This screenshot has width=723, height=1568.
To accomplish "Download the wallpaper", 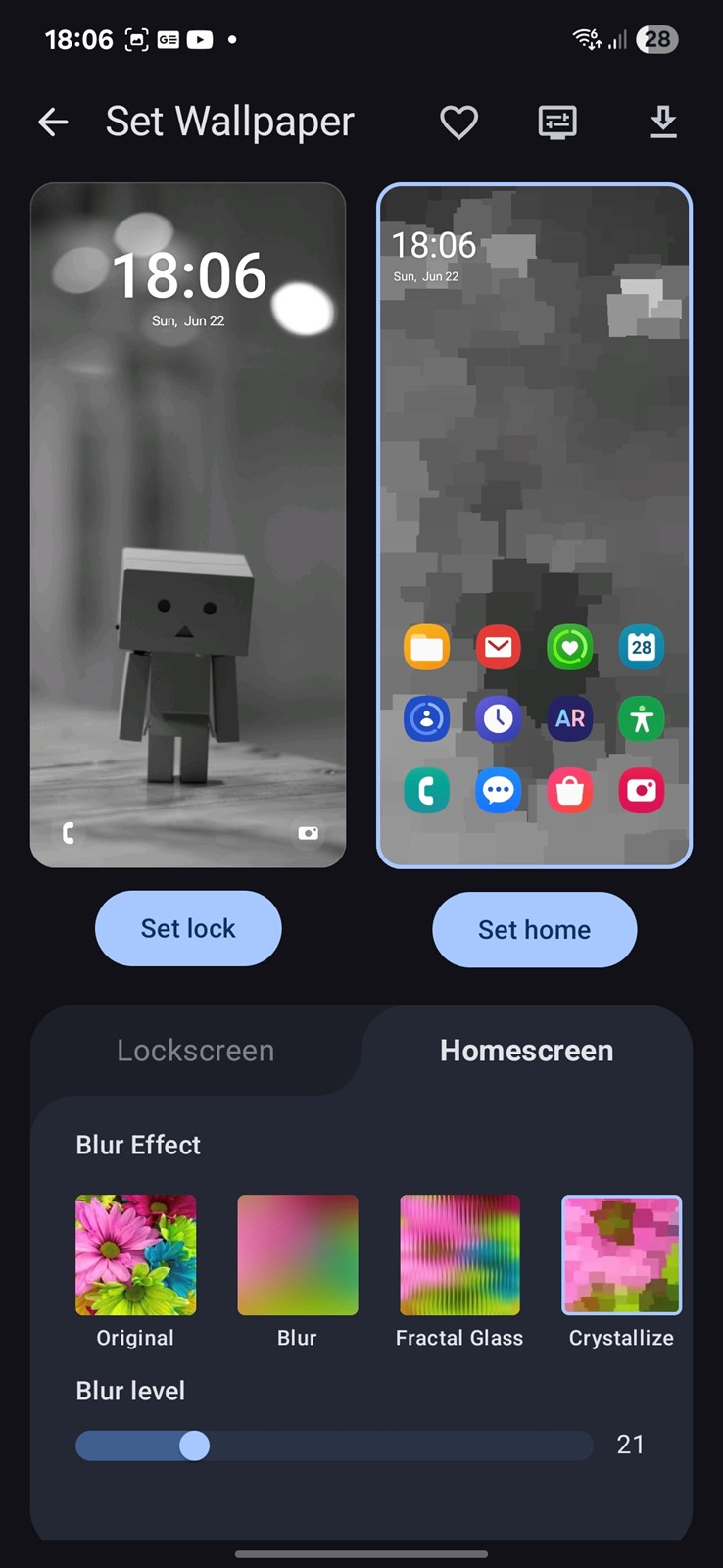I will (663, 122).
